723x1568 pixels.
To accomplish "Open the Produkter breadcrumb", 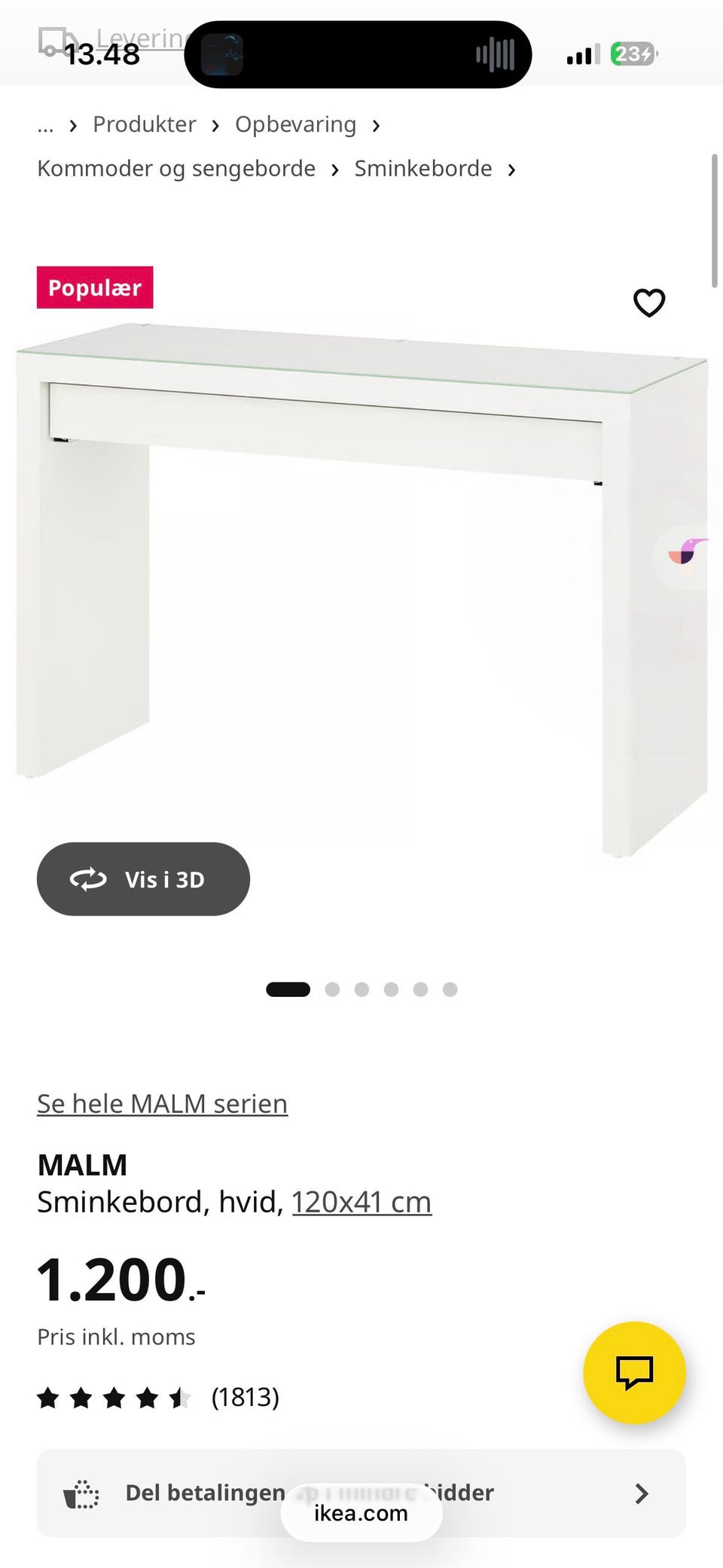I will 145,124.
